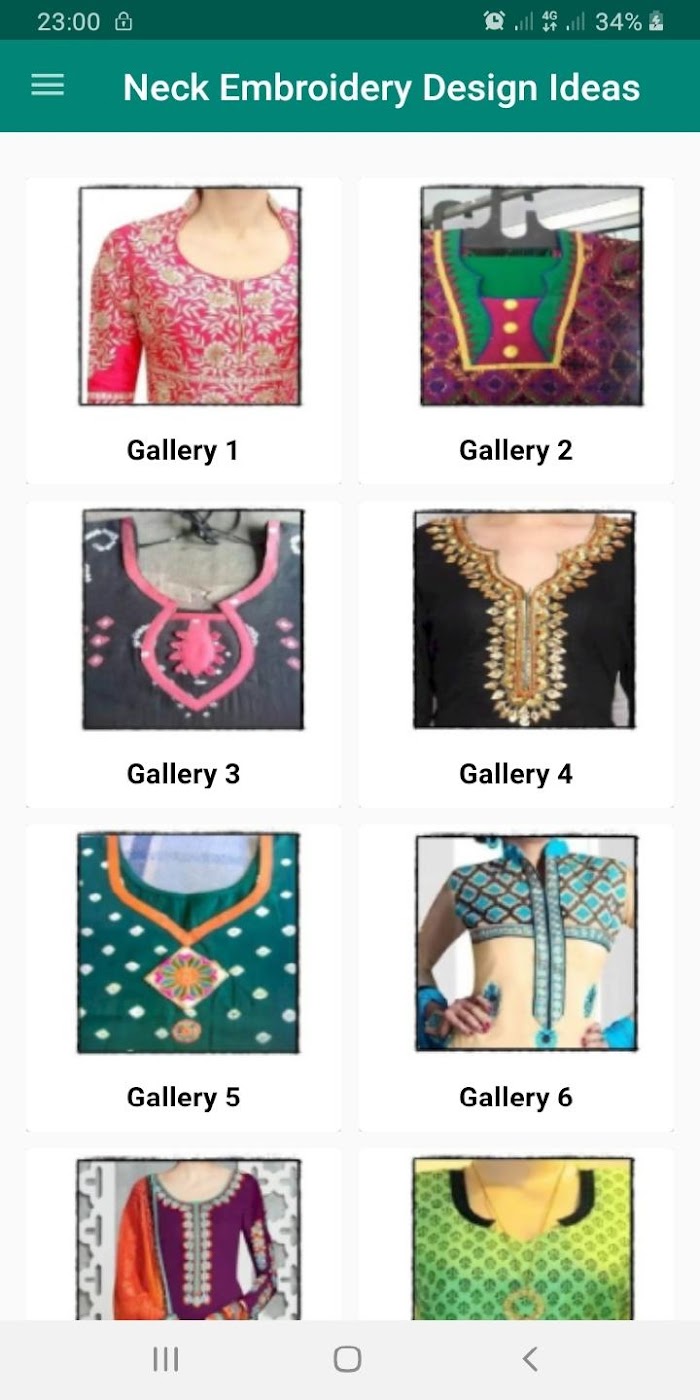
Task: View the Gallery 4 designs
Action: pyautogui.click(x=516, y=655)
